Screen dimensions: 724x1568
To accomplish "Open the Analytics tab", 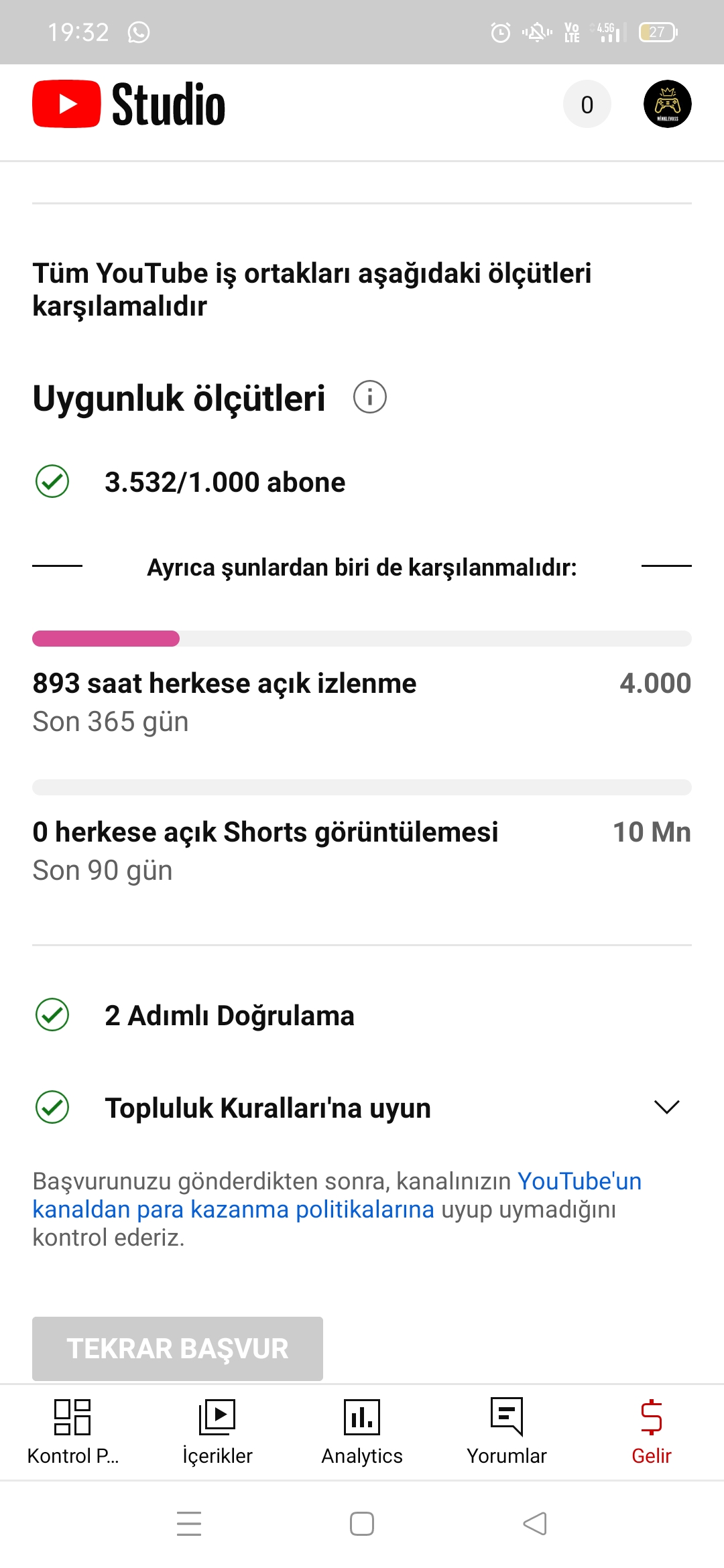I will 362,1432.
